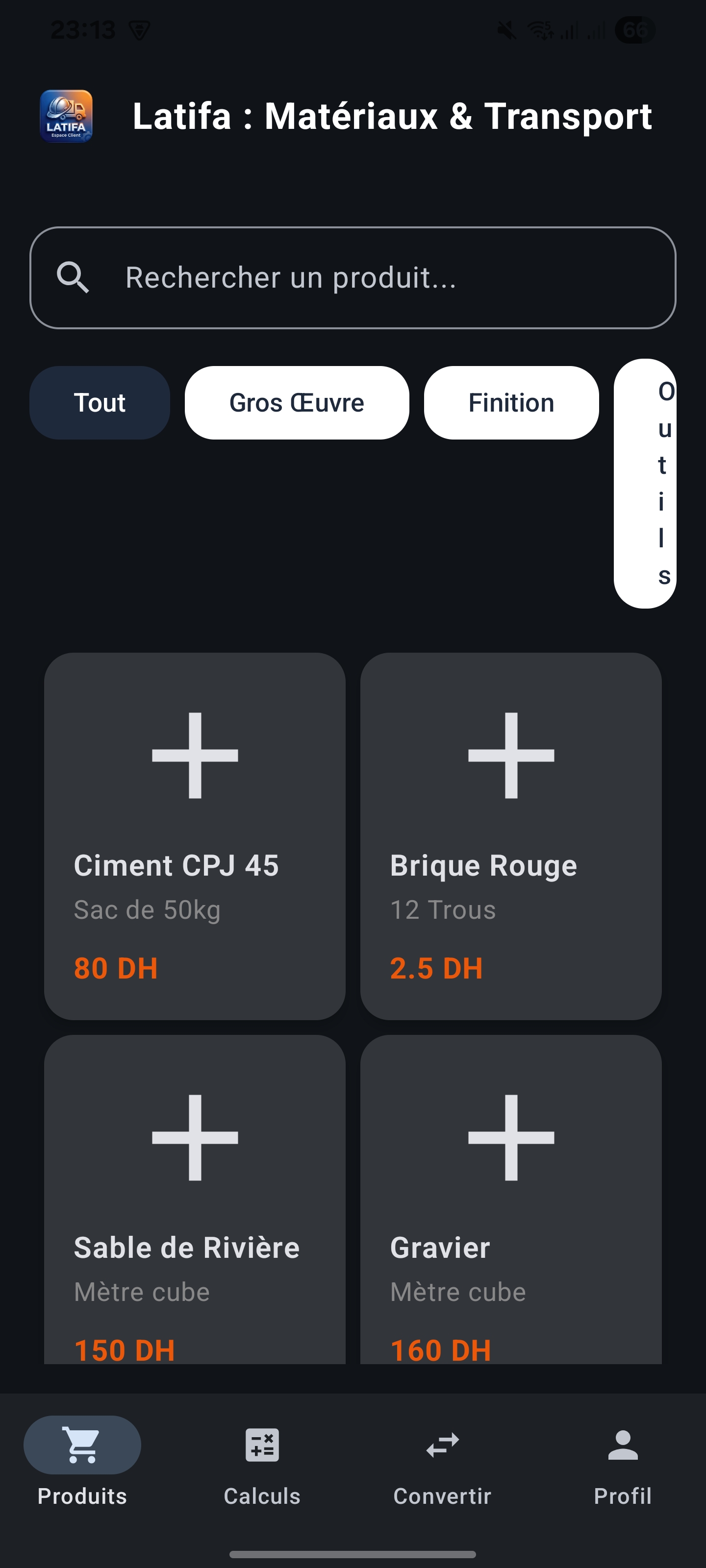Image resolution: width=706 pixels, height=1568 pixels.
Task: Toggle the Tout filter chip
Action: coord(100,402)
